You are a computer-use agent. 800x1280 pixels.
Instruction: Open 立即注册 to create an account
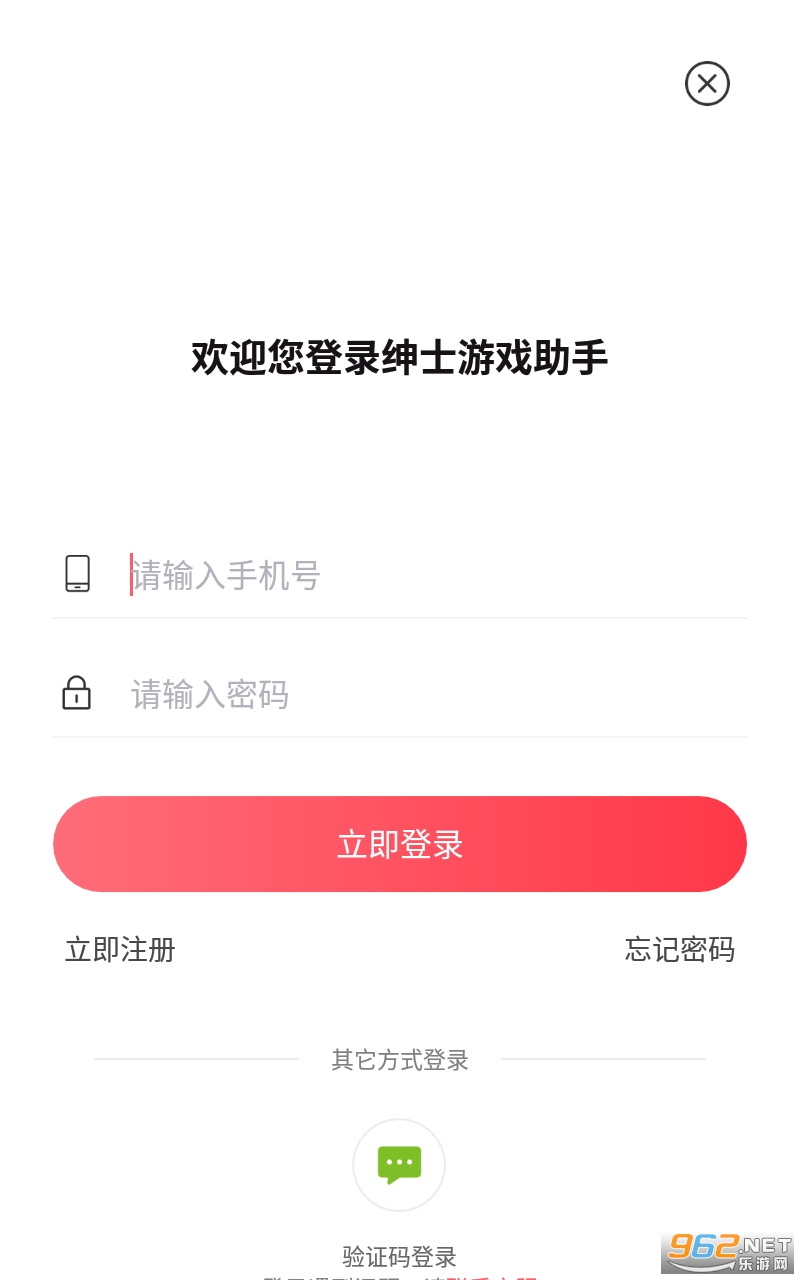pyautogui.click(x=120, y=949)
